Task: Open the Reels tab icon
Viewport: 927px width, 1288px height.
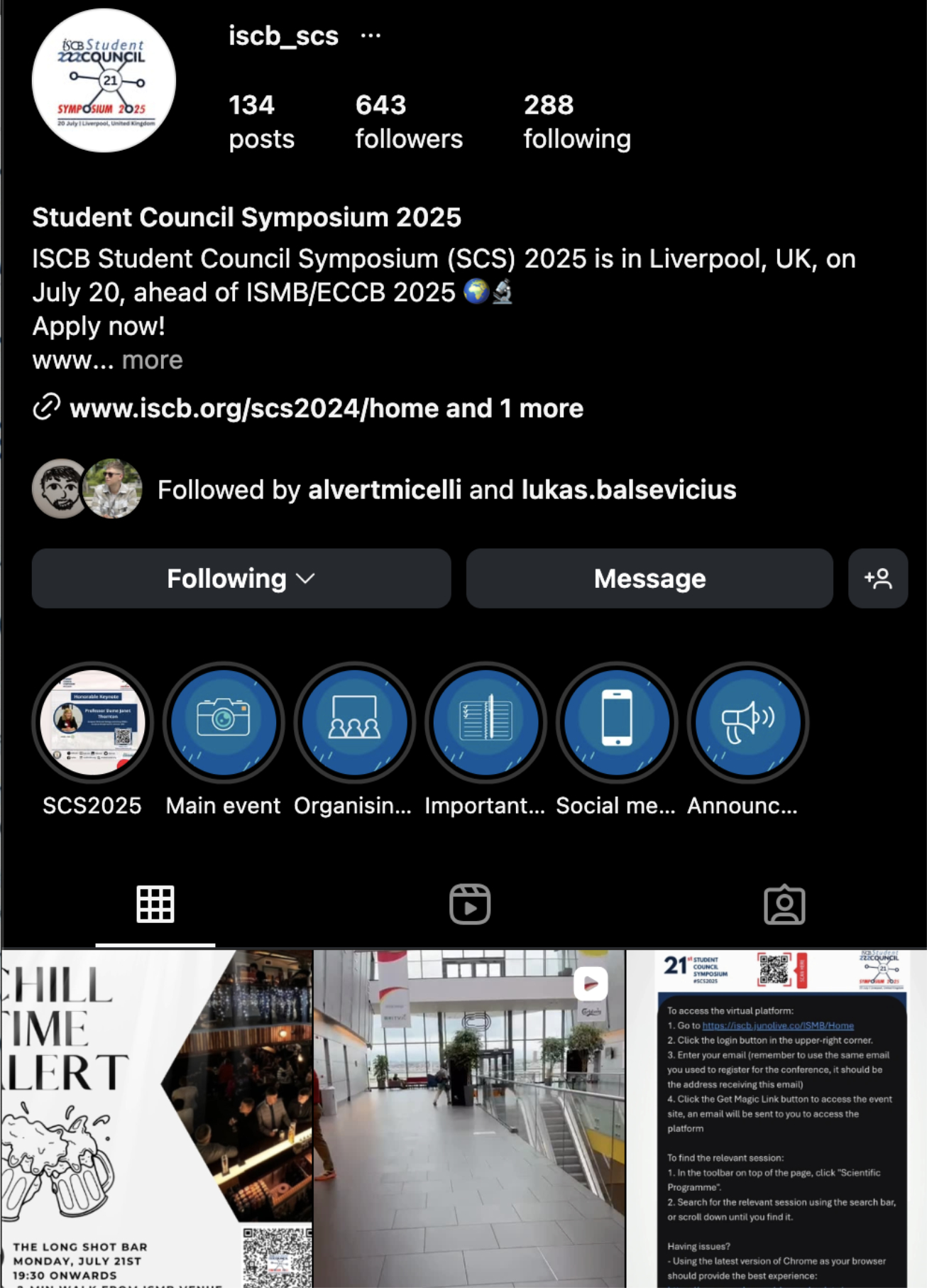Action: (469, 905)
